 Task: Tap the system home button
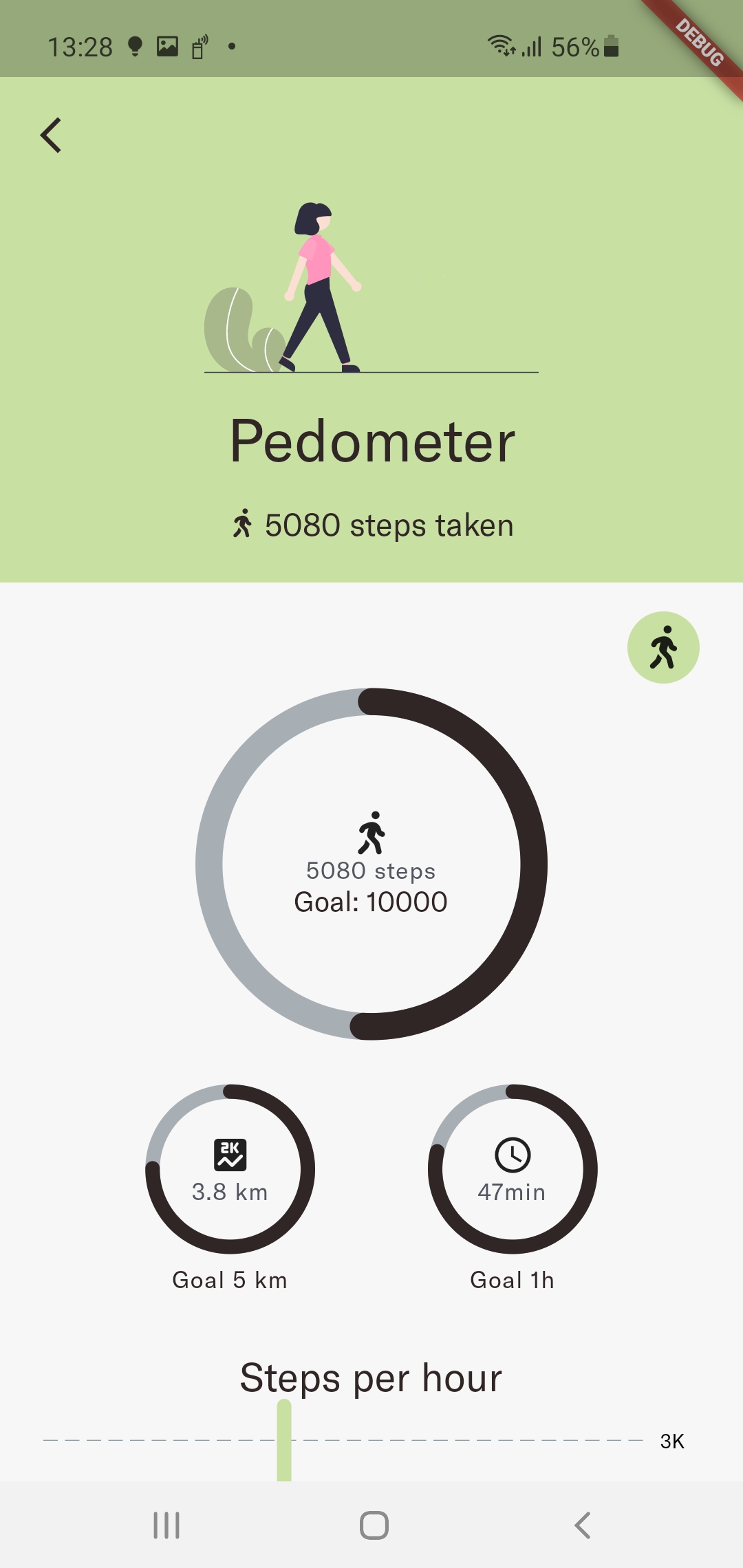coord(374,1525)
